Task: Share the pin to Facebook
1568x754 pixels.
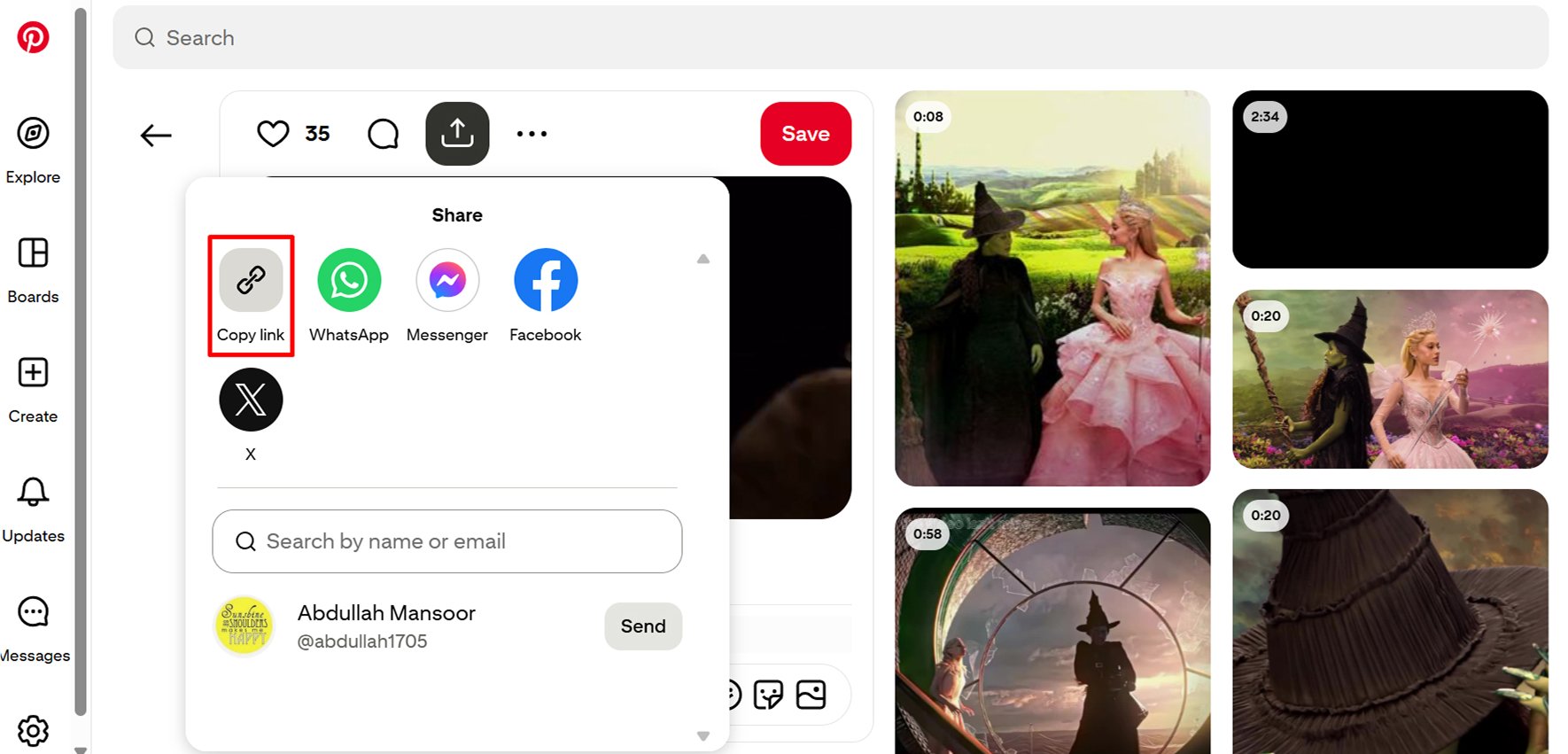Action: coord(546,281)
